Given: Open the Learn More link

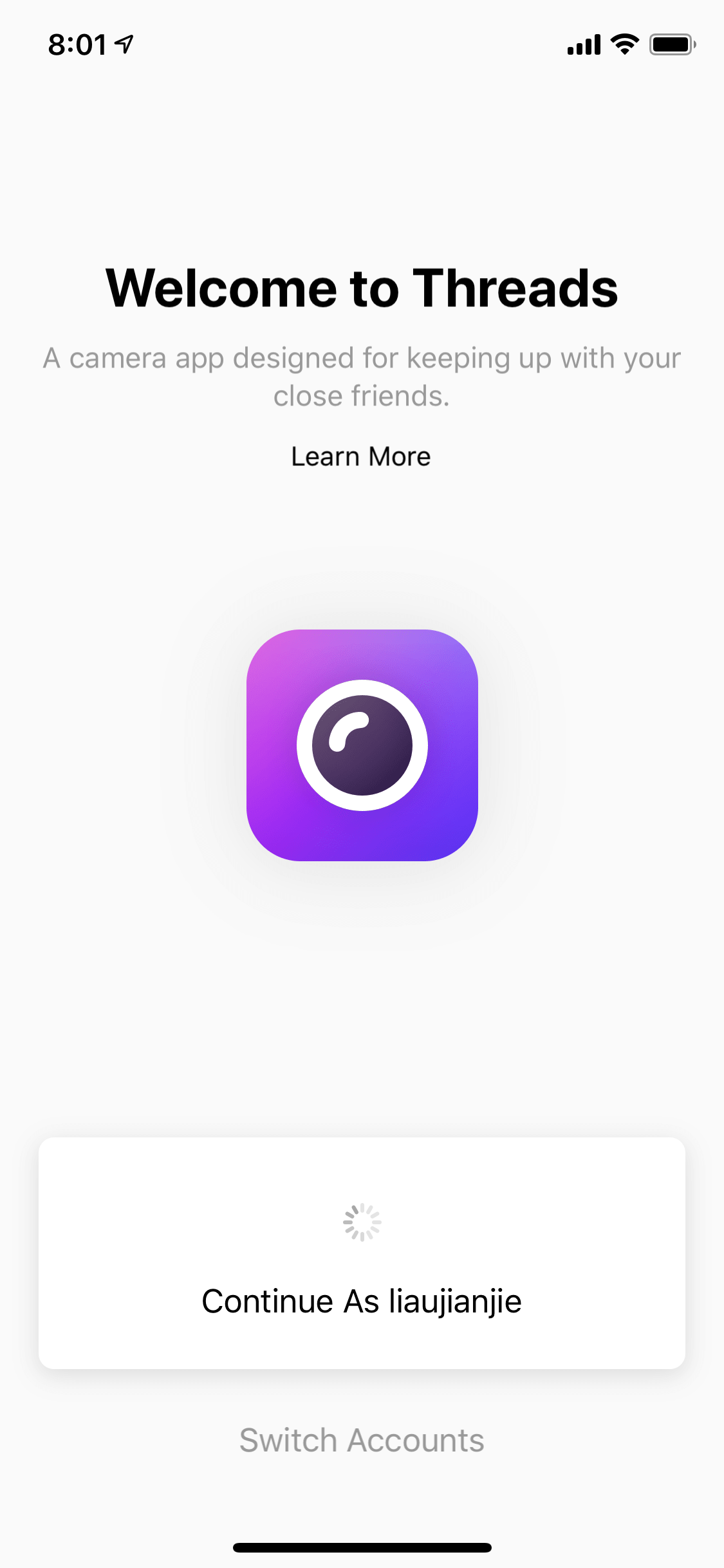Looking at the screenshot, I should tap(361, 456).
